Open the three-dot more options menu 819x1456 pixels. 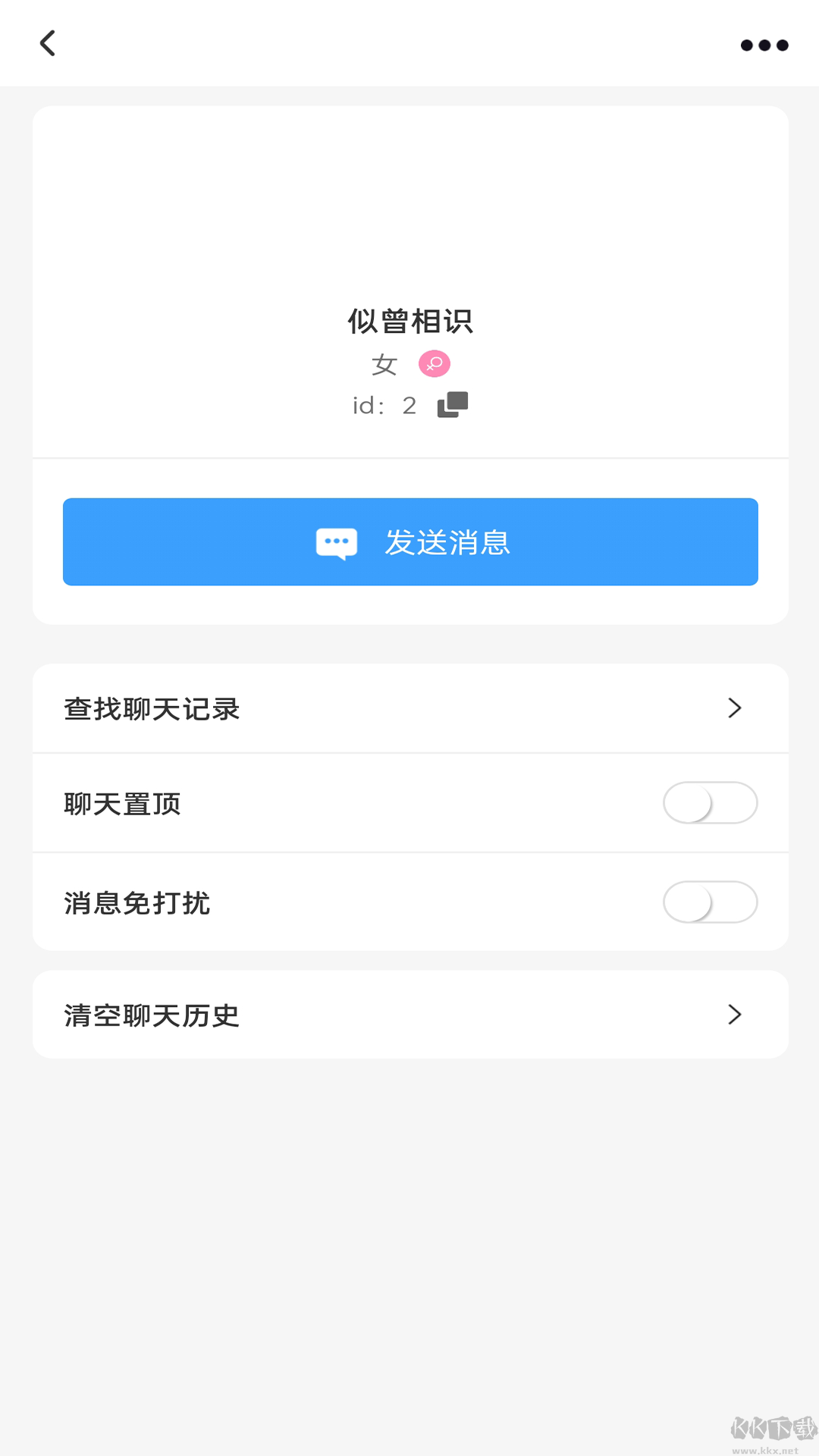765,44
